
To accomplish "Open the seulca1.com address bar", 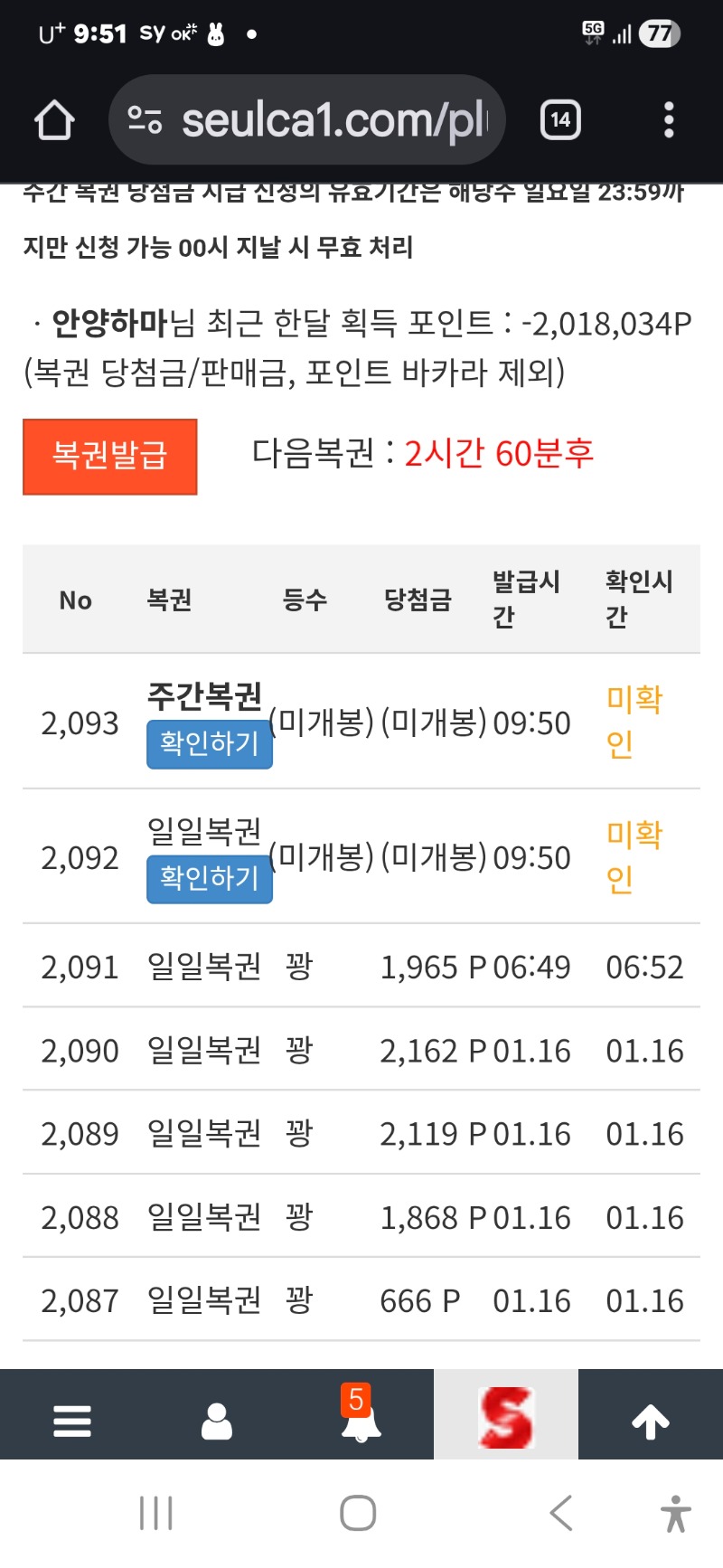I will point(307,120).
